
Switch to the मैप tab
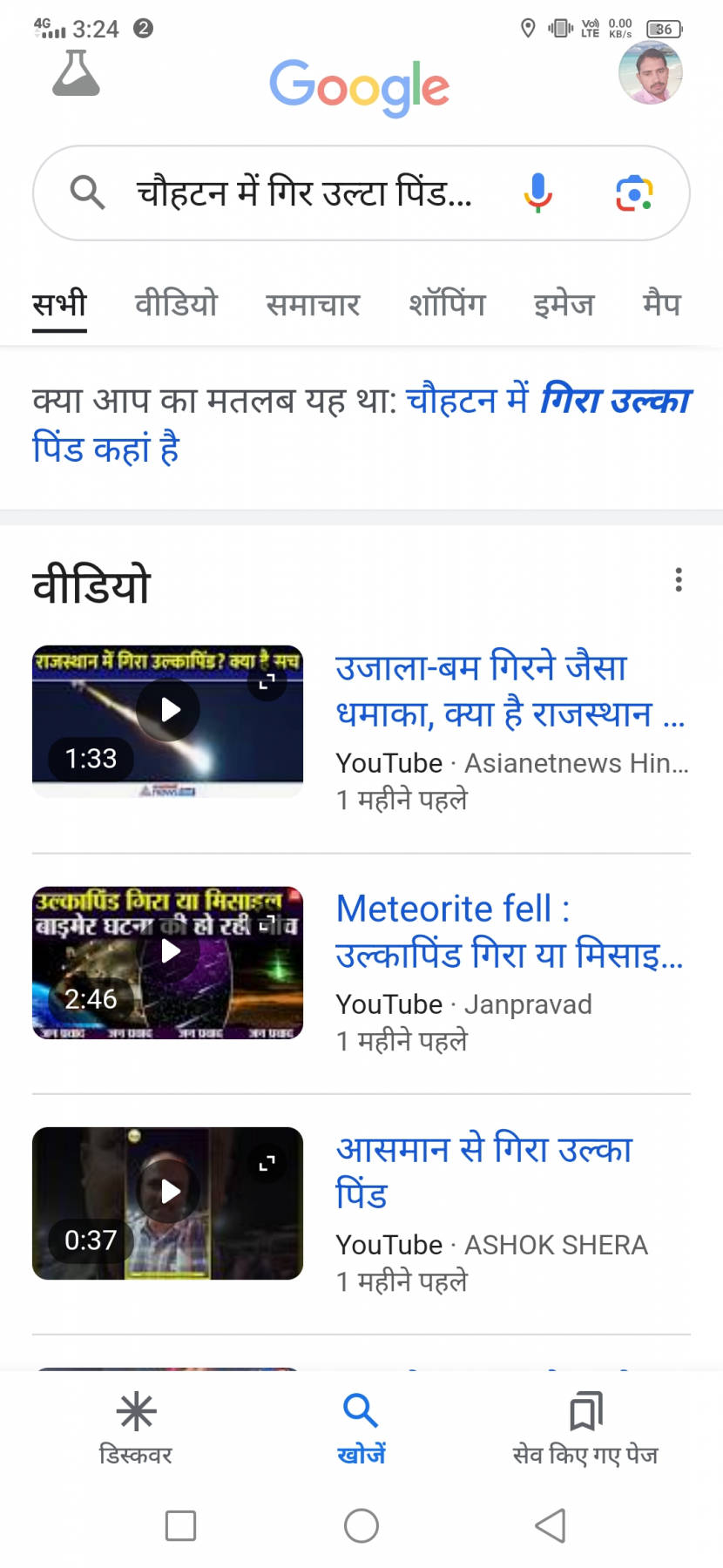coord(662,304)
